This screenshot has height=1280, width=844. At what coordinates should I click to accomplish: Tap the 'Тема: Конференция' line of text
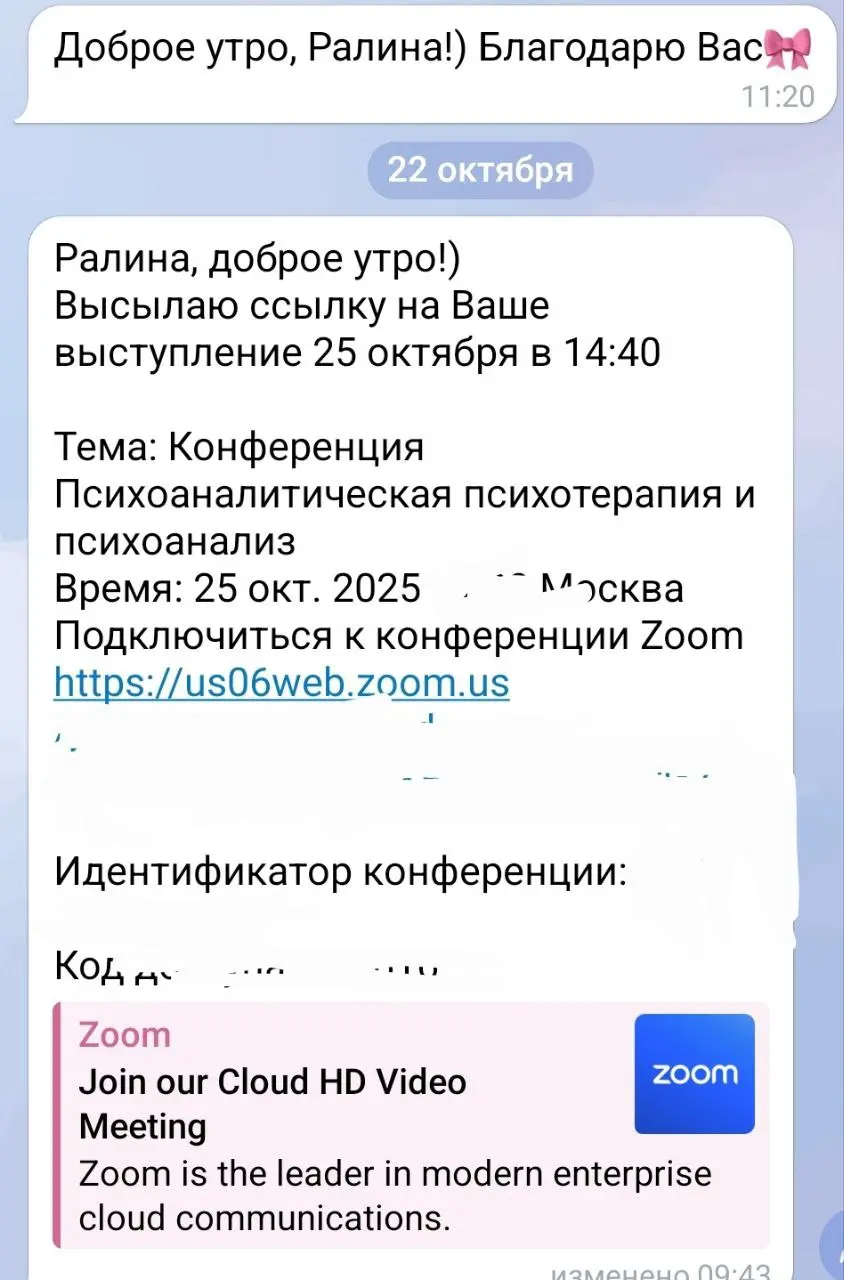click(x=238, y=446)
